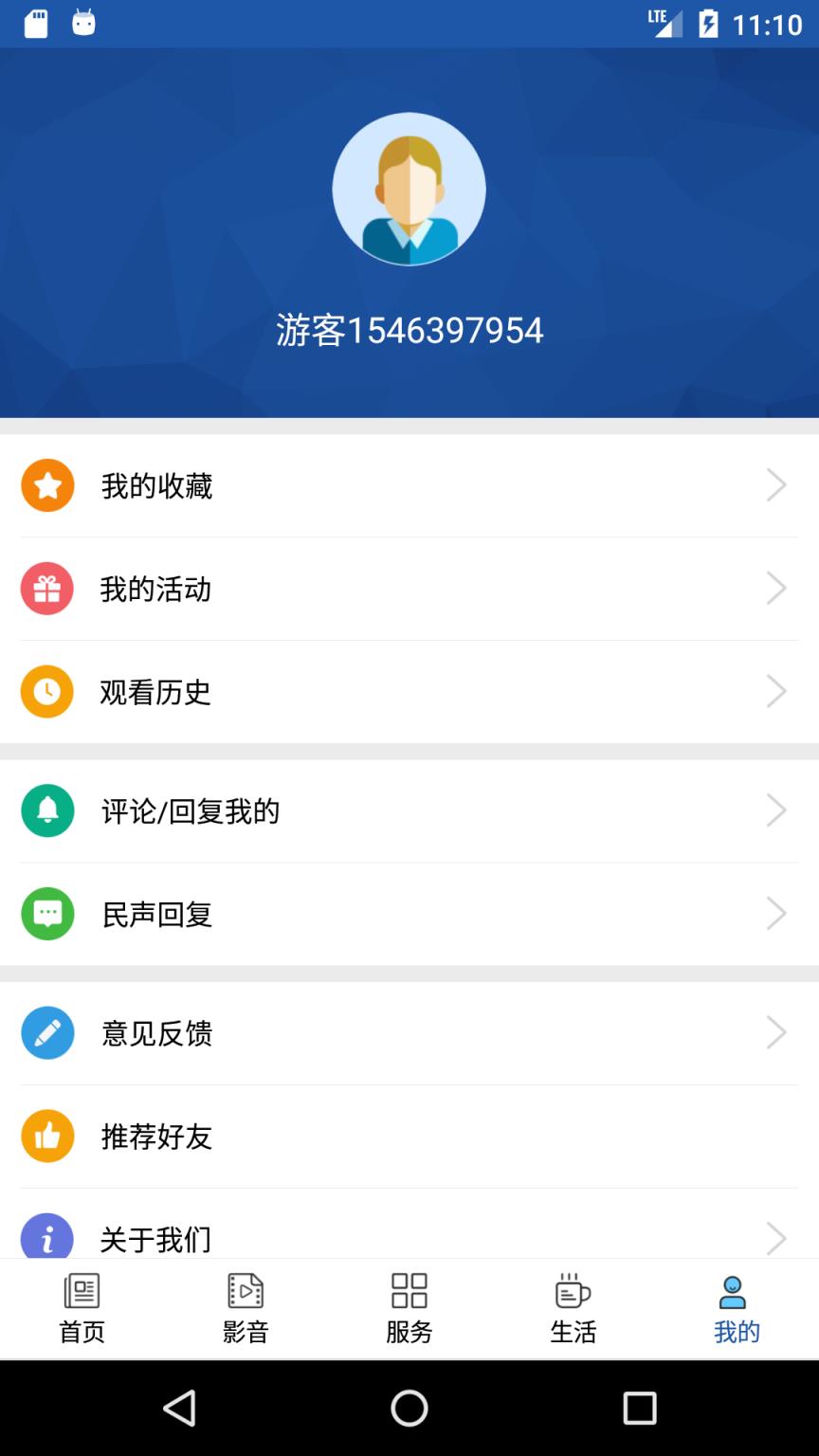
Task: Stay on the 我的 tab
Action: pos(735,1308)
